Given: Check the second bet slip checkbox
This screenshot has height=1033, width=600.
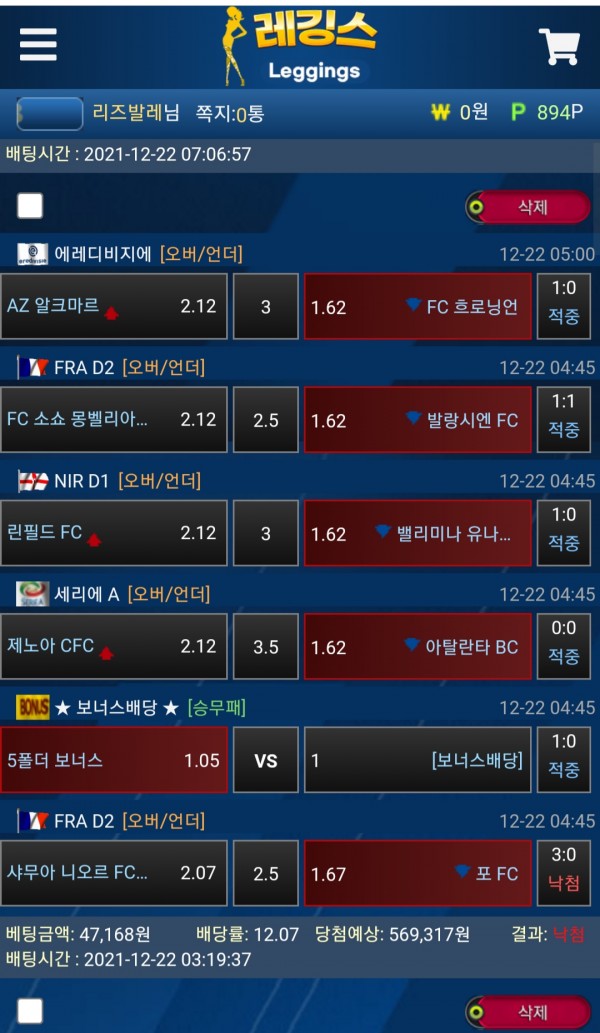Looking at the screenshot, I should coord(30,1011).
